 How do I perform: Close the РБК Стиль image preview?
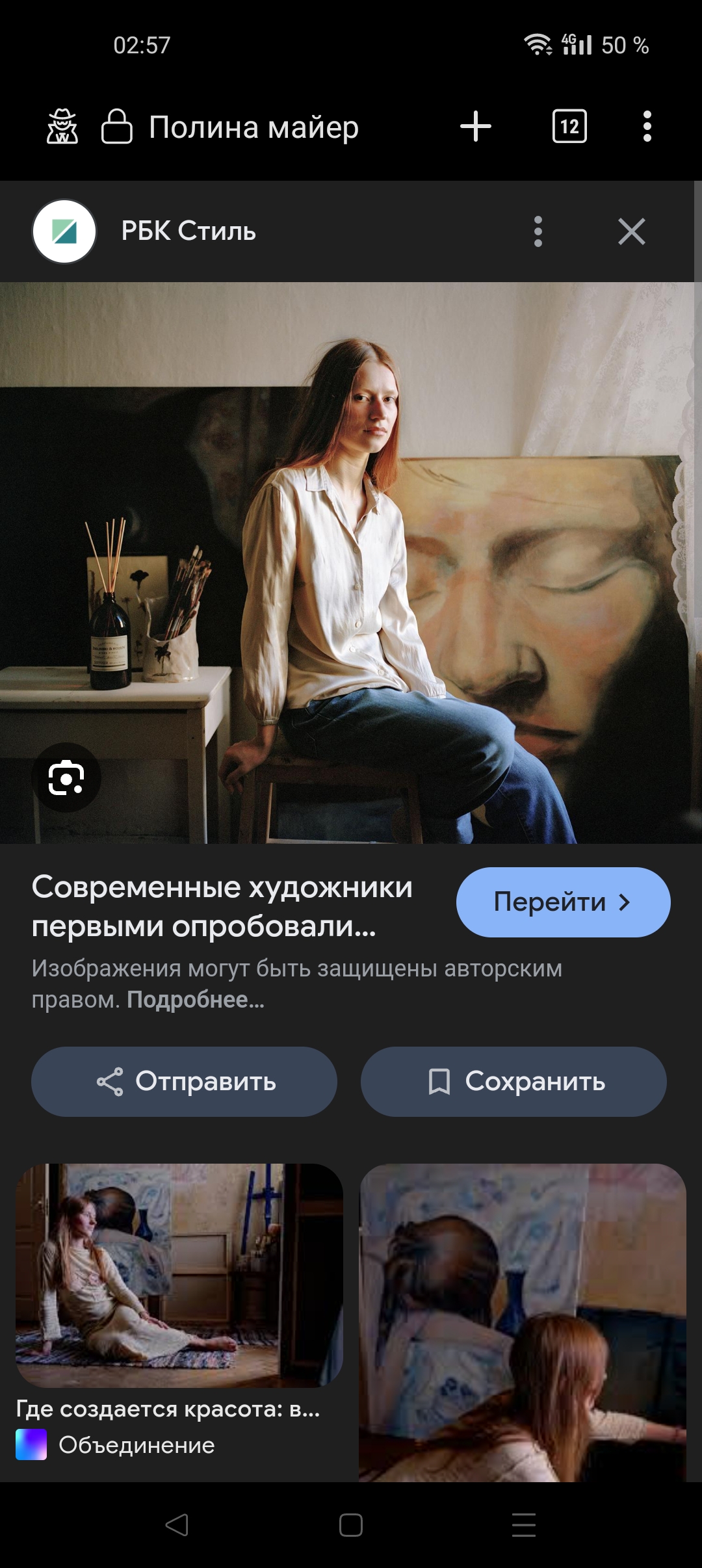(x=631, y=231)
